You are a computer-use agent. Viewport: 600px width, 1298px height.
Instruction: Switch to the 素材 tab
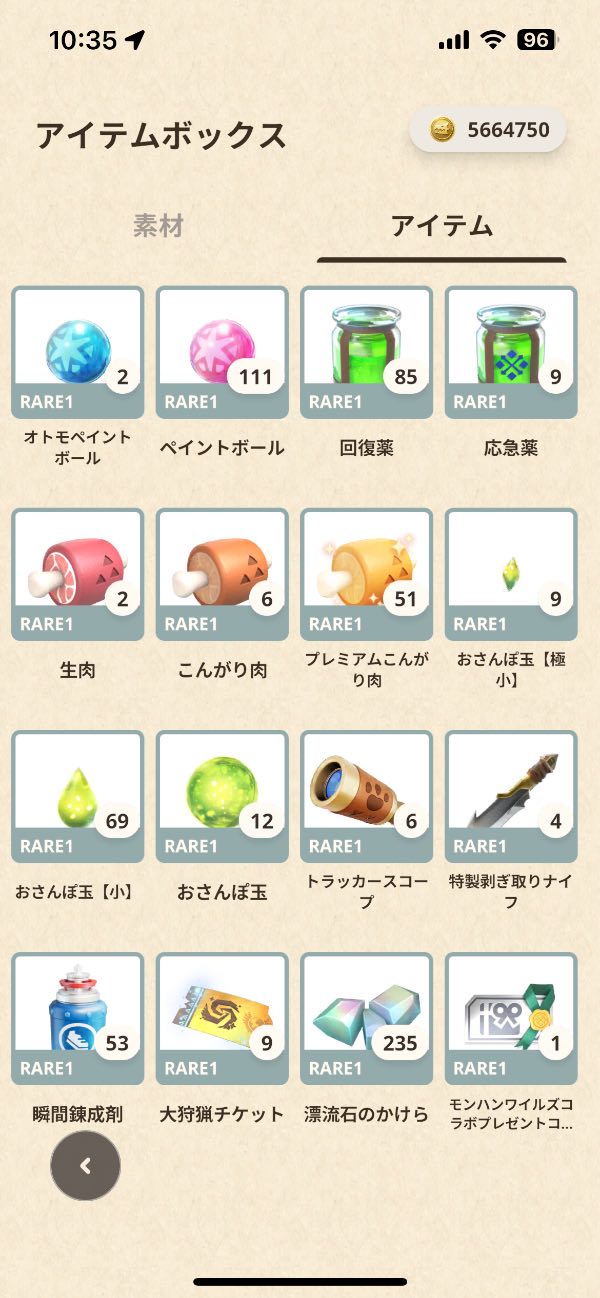pos(158,226)
